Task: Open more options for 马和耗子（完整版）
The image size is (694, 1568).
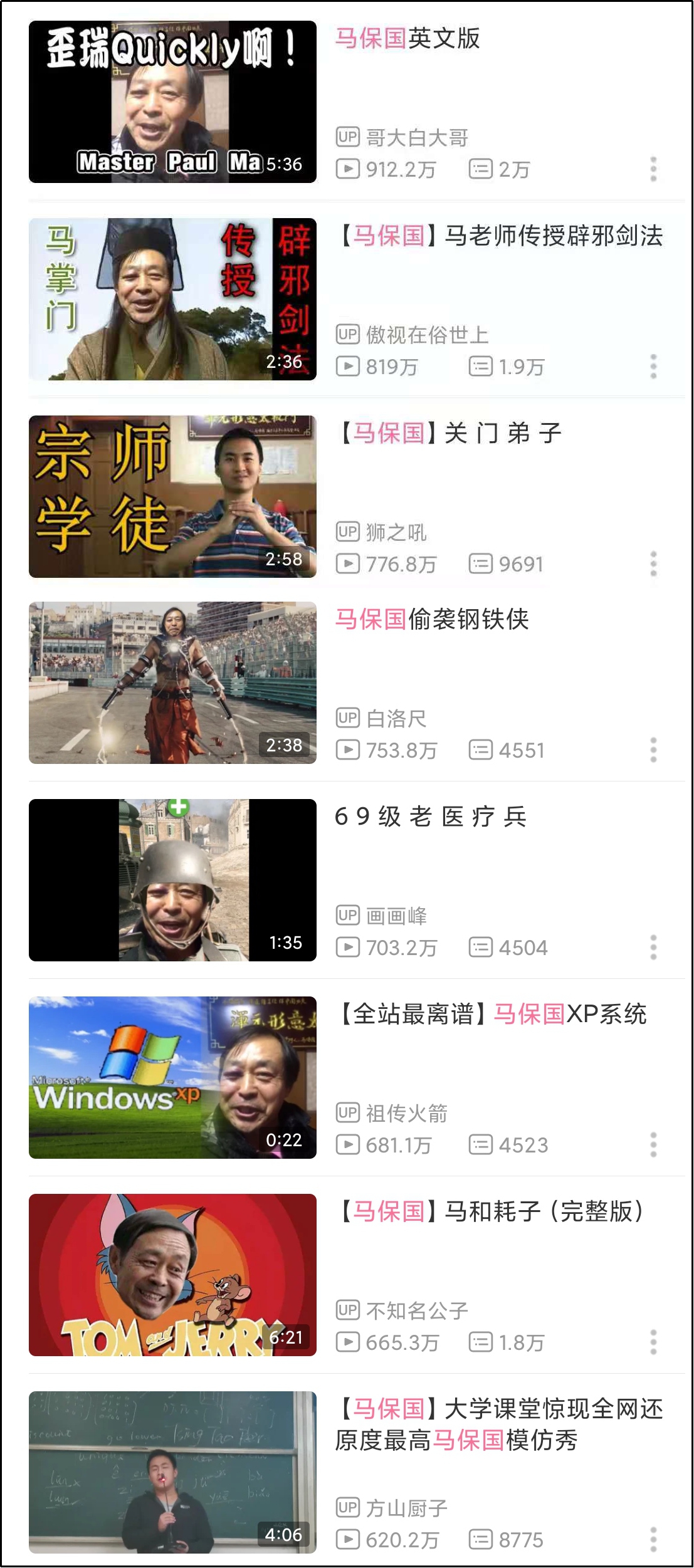Action: point(653,1342)
